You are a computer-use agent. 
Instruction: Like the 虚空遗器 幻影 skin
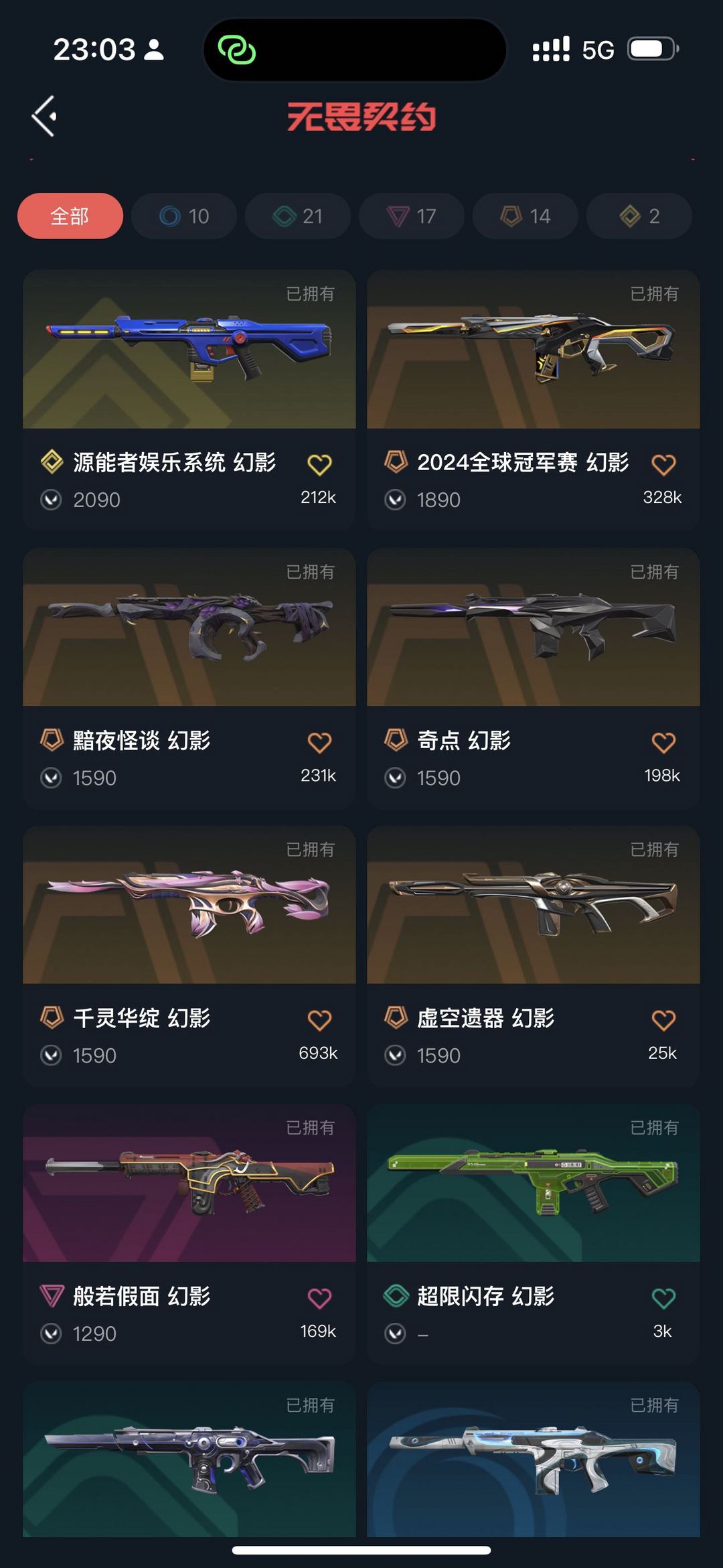[663, 1021]
